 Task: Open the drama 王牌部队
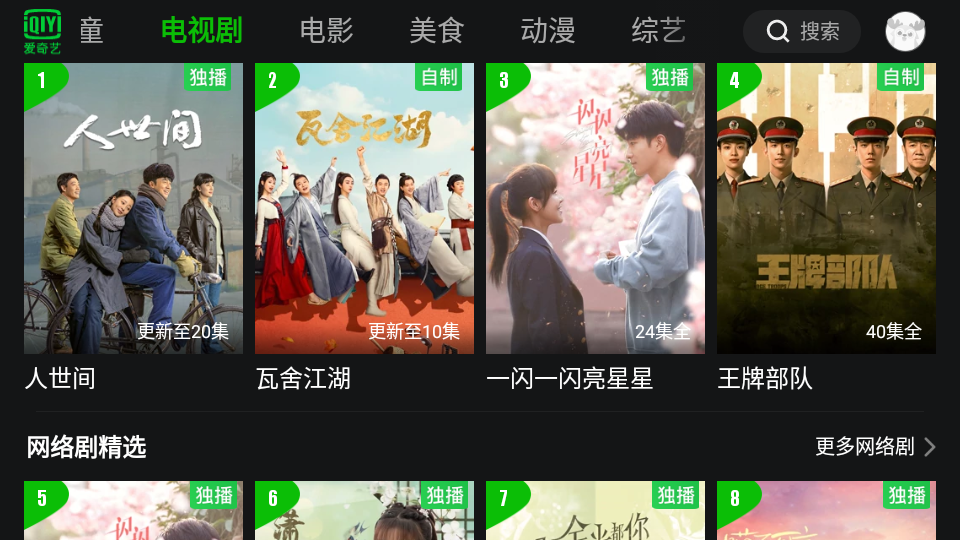[826, 210]
